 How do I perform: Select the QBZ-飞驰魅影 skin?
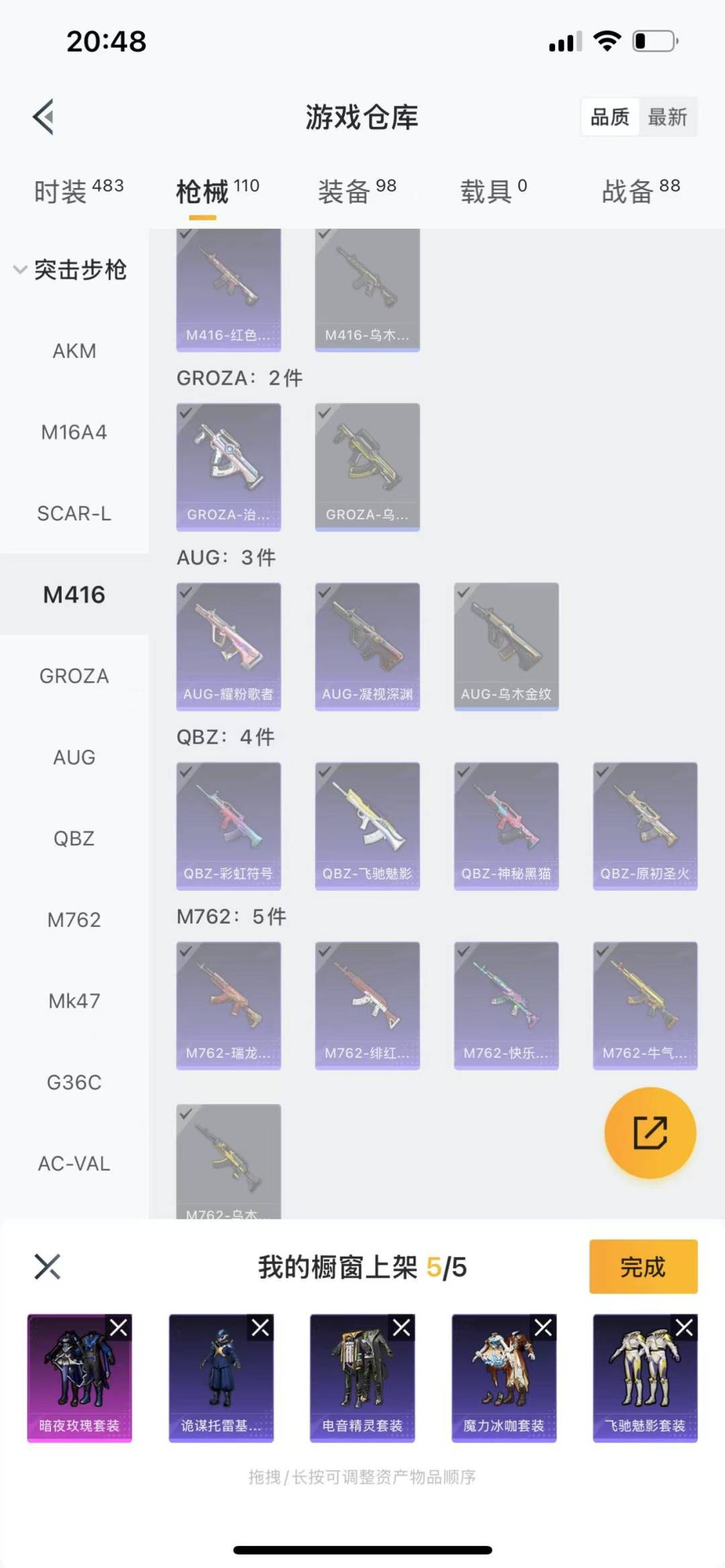pos(367,826)
